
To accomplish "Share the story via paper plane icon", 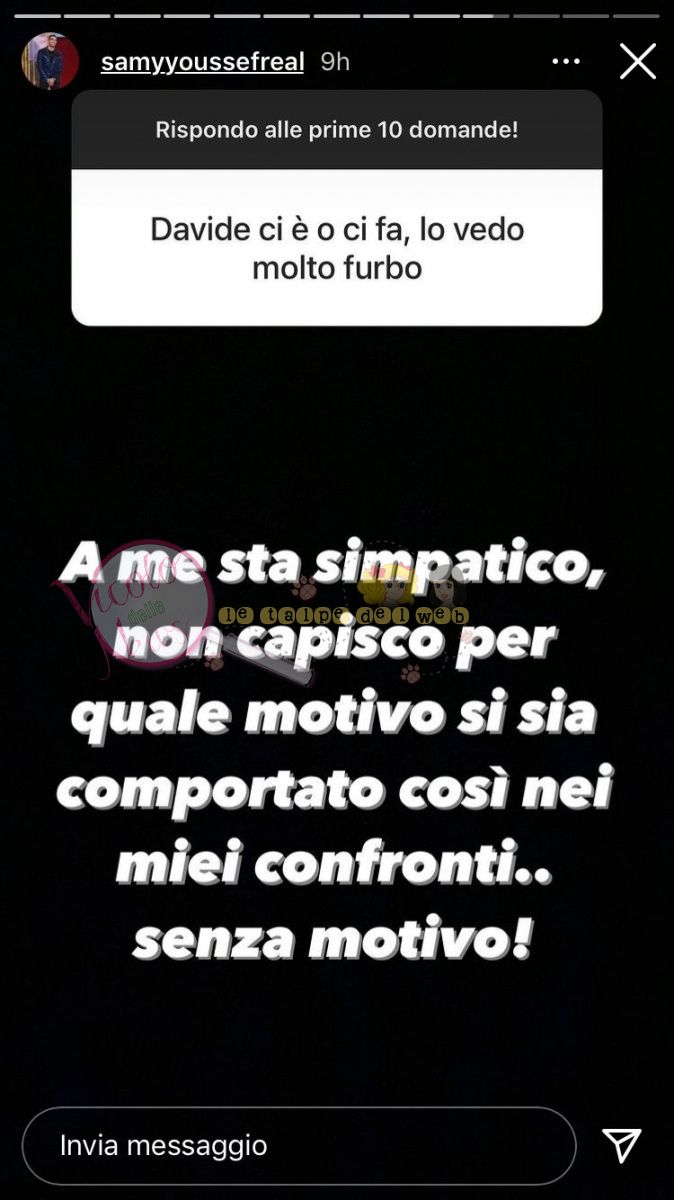I will tap(621, 1145).
